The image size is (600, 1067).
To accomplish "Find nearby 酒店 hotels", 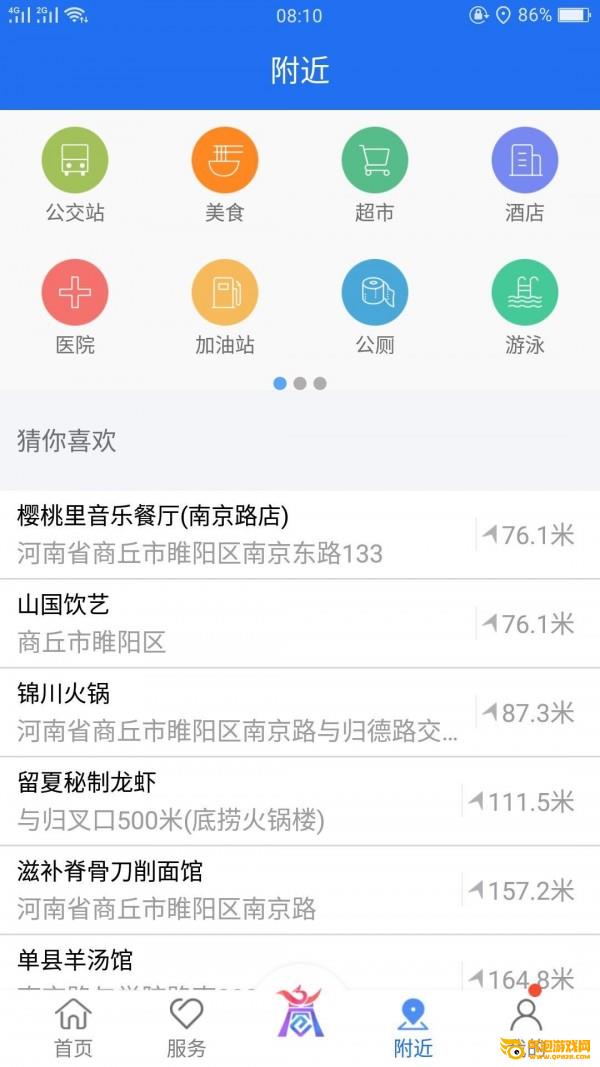I will pos(524,174).
